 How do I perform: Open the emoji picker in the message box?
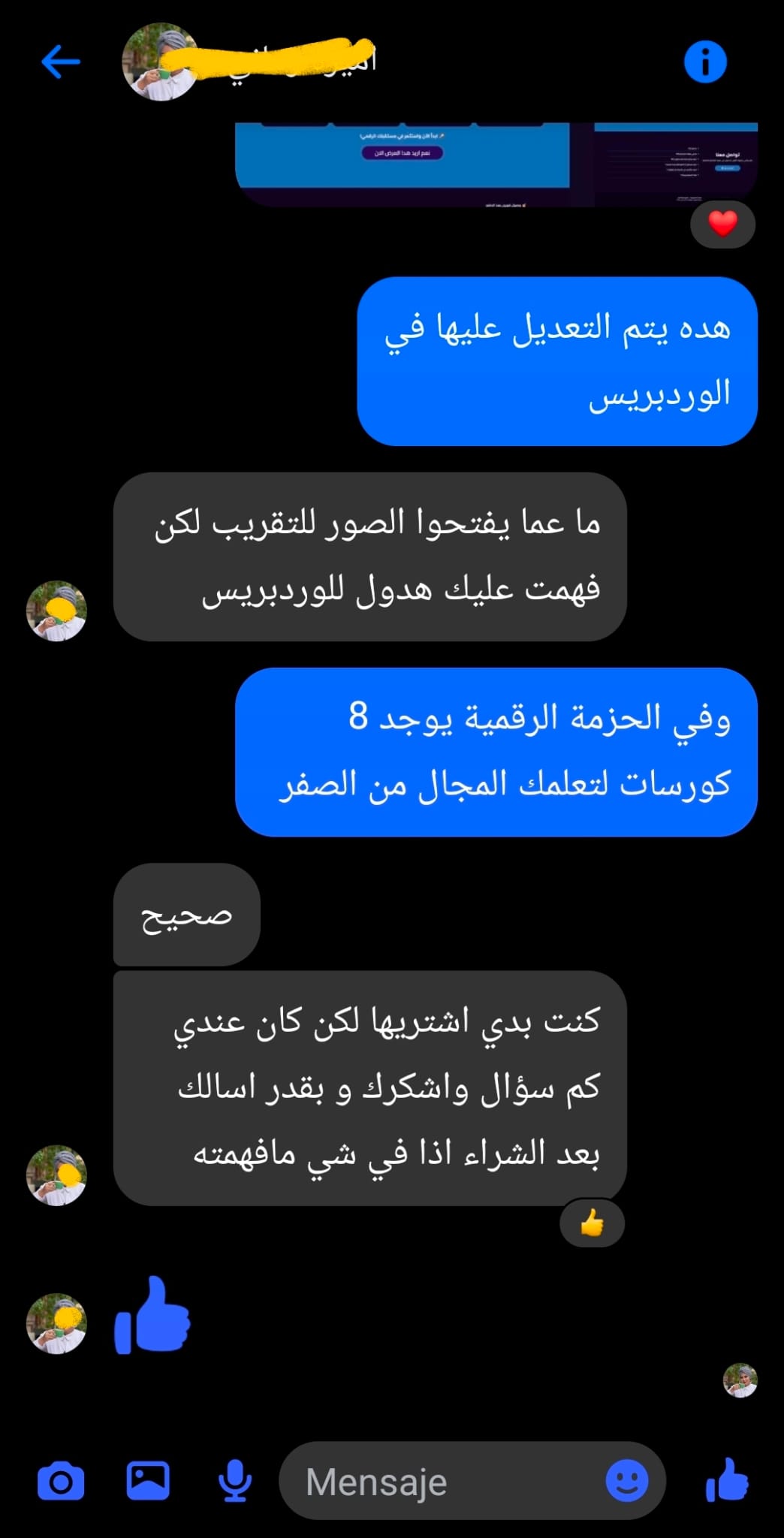626,1482
